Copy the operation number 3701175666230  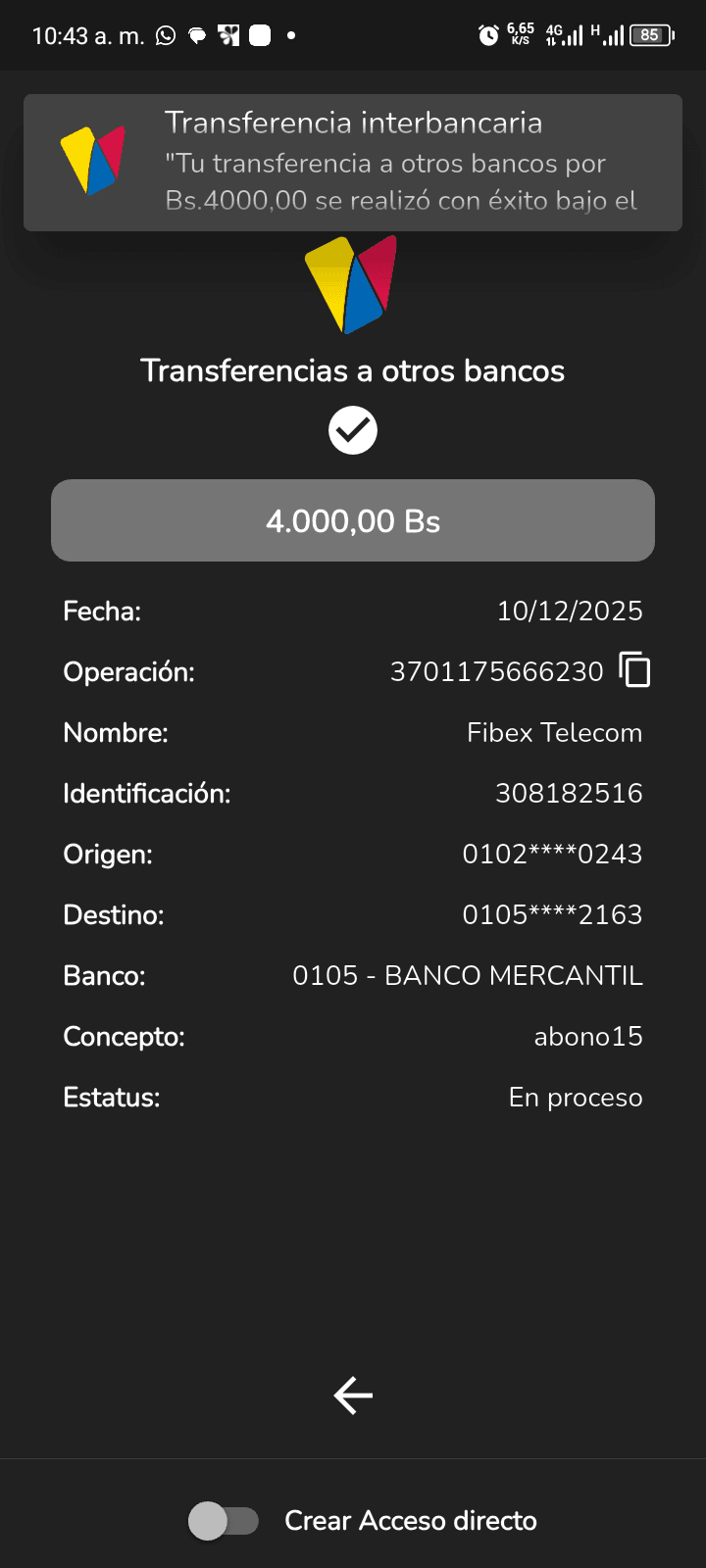(634, 671)
